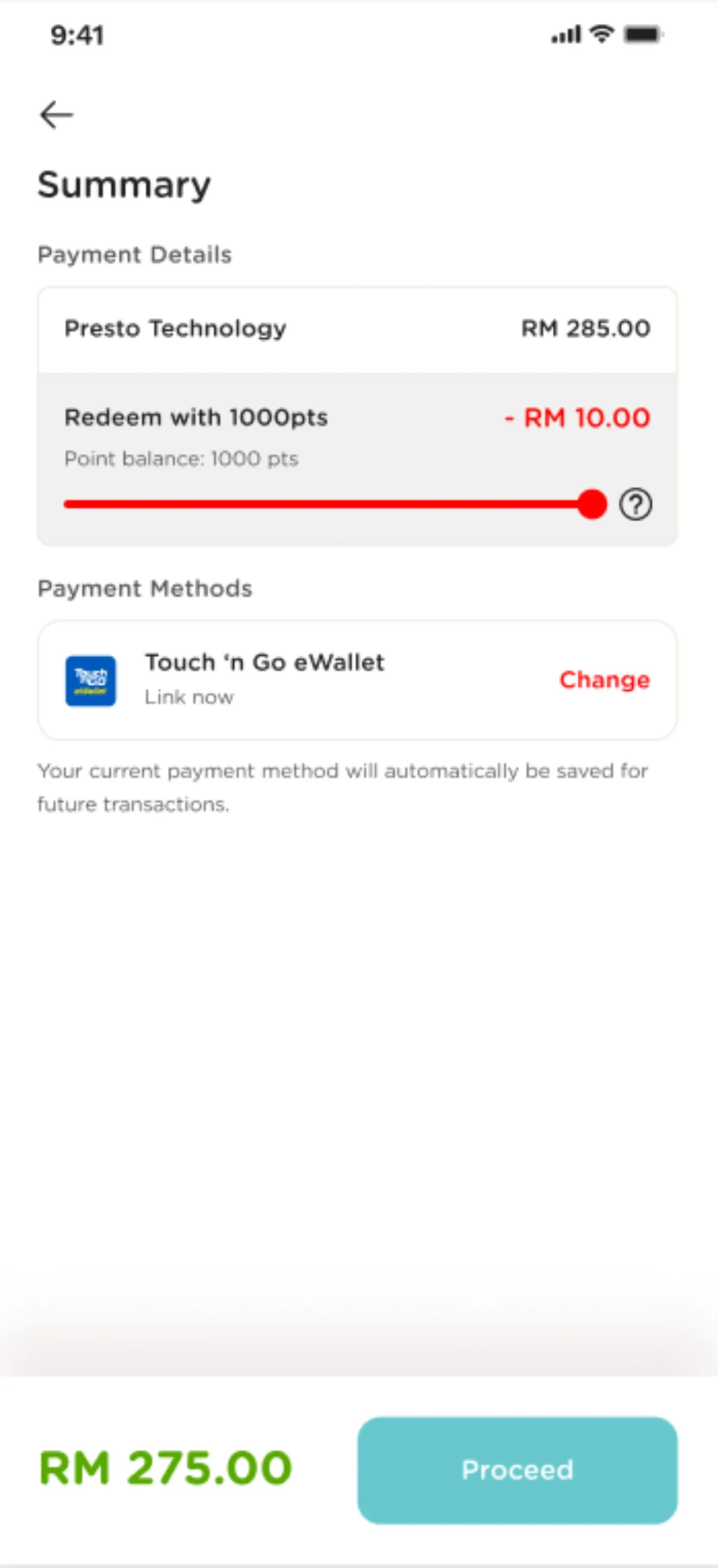Go back using the arrow icon

point(56,115)
